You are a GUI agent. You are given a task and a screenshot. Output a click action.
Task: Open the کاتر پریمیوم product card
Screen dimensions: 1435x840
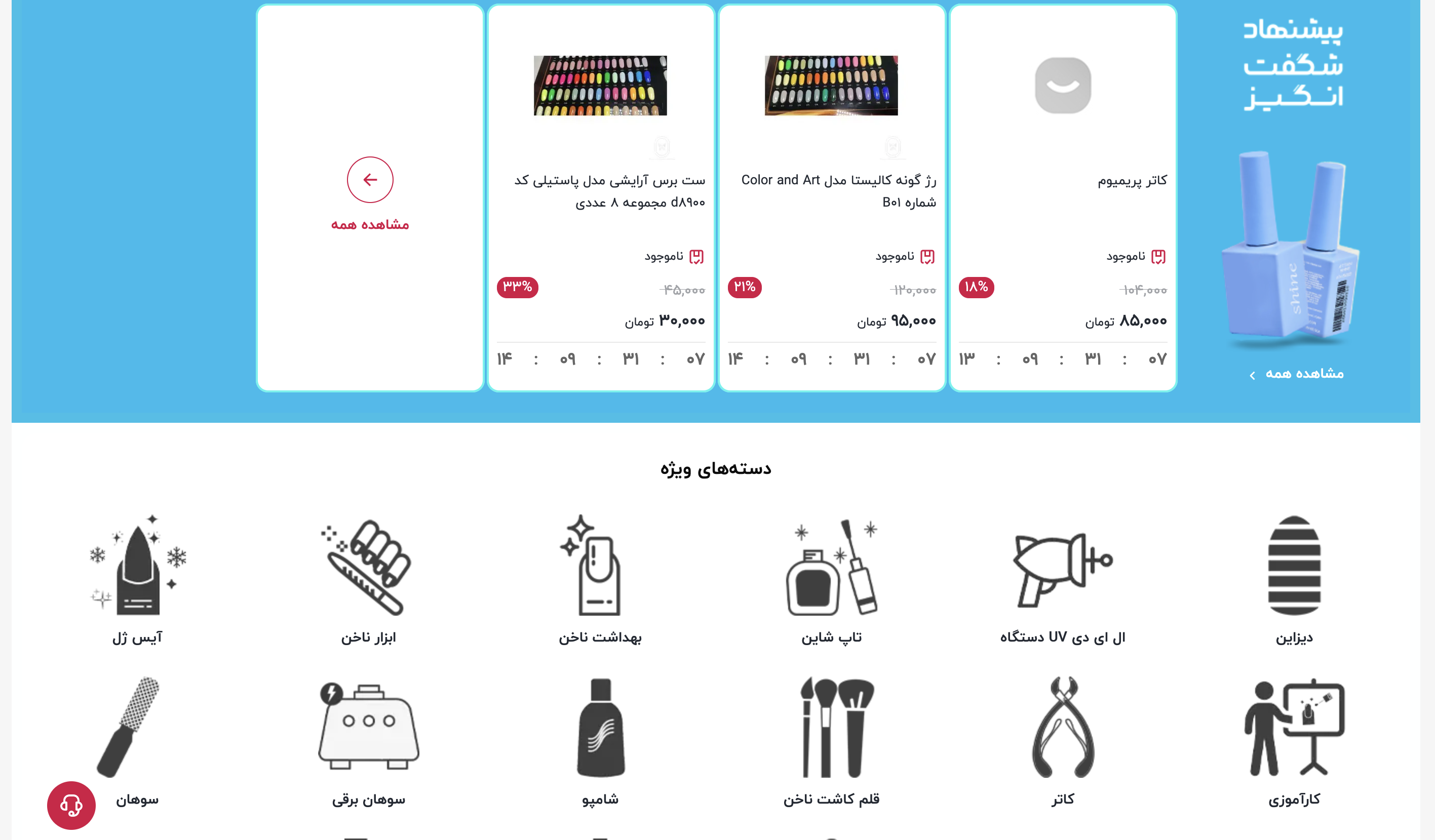point(1063,181)
